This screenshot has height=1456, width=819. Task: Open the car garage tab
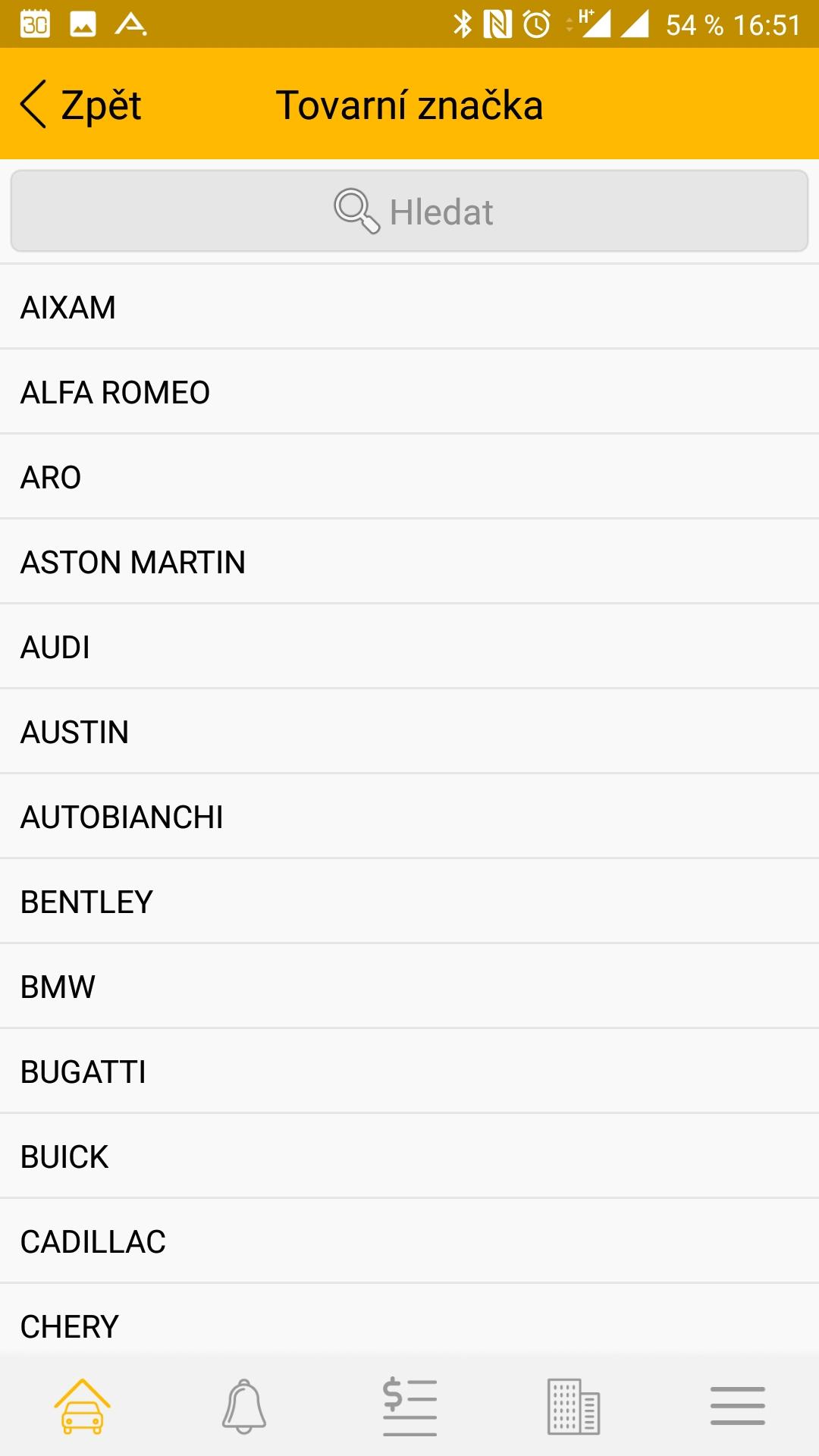coord(82,1406)
